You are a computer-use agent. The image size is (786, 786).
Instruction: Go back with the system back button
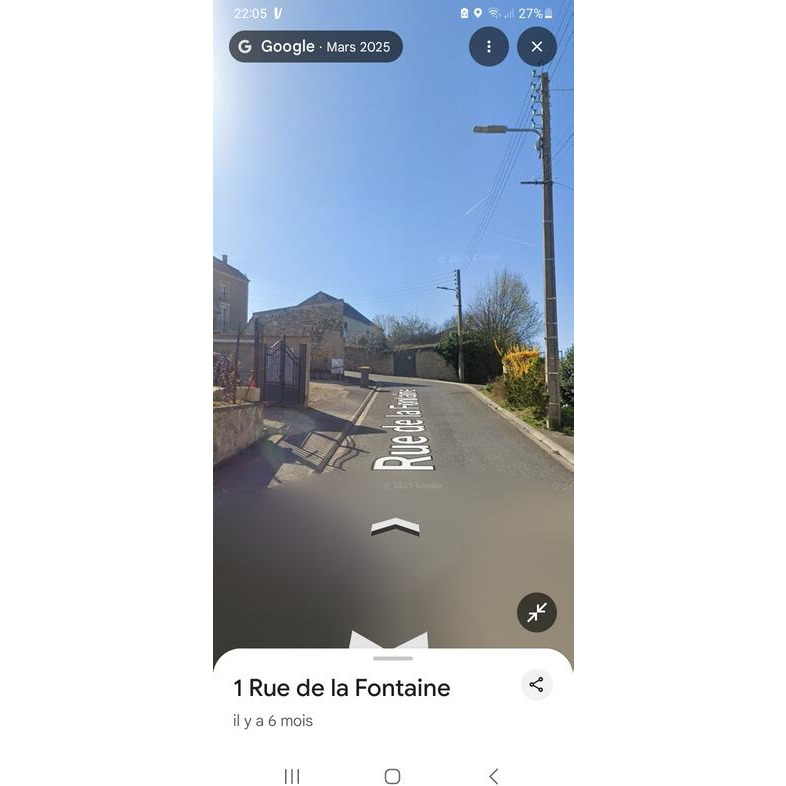tap(493, 776)
